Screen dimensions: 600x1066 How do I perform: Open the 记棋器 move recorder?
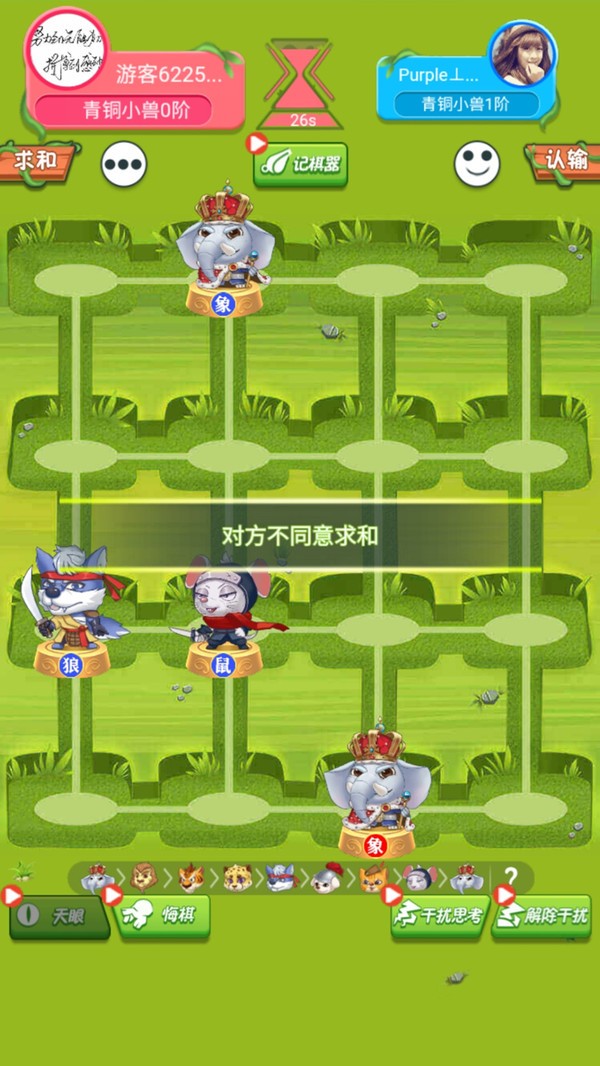pyautogui.click(x=301, y=165)
